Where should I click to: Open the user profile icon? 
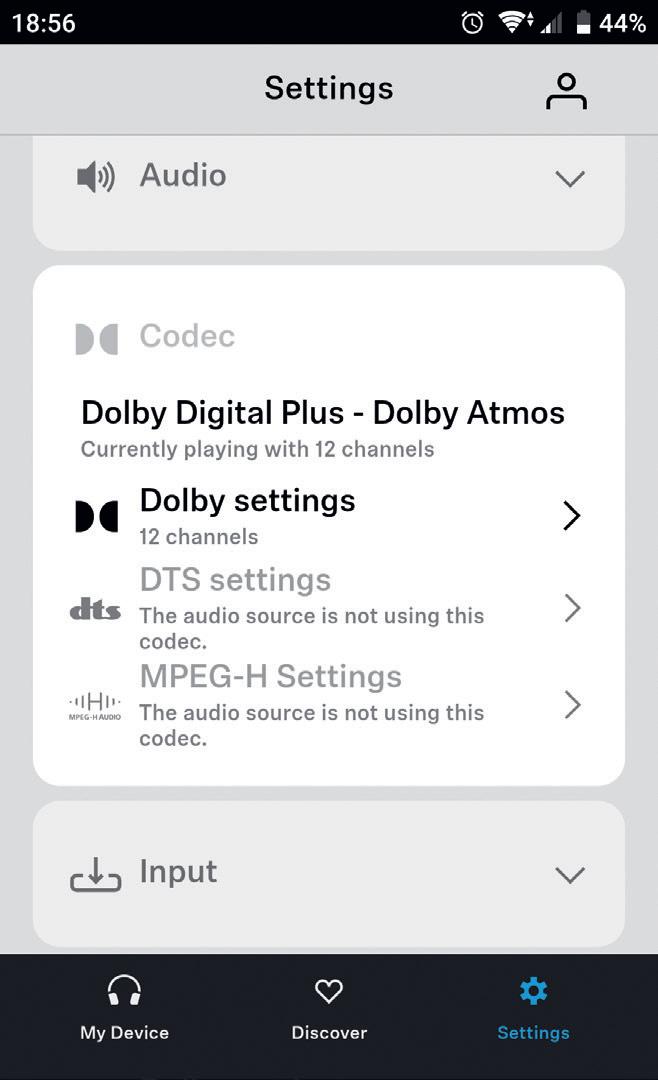click(566, 91)
